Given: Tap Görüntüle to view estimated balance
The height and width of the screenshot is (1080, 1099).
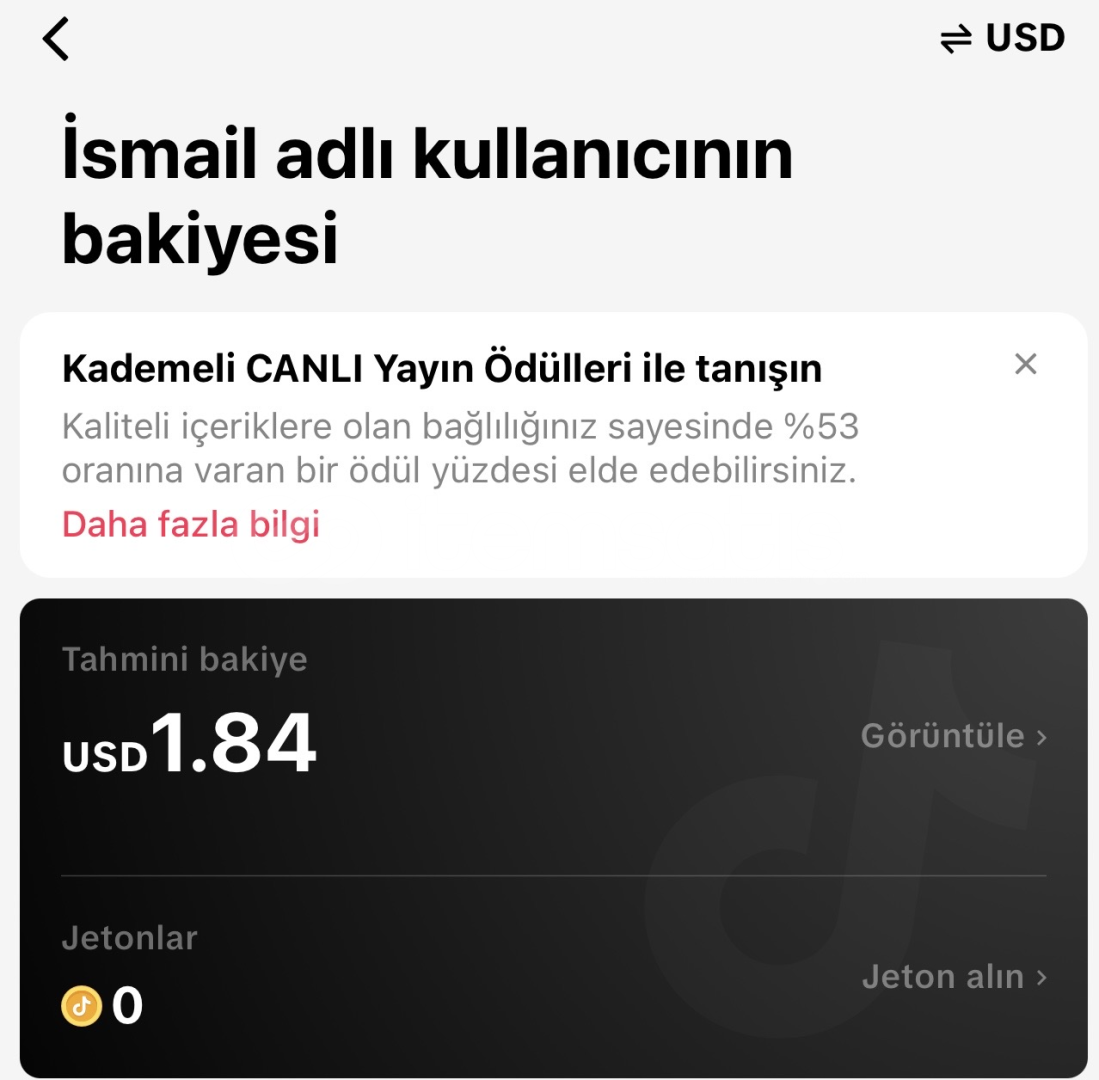Looking at the screenshot, I should click(953, 737).
